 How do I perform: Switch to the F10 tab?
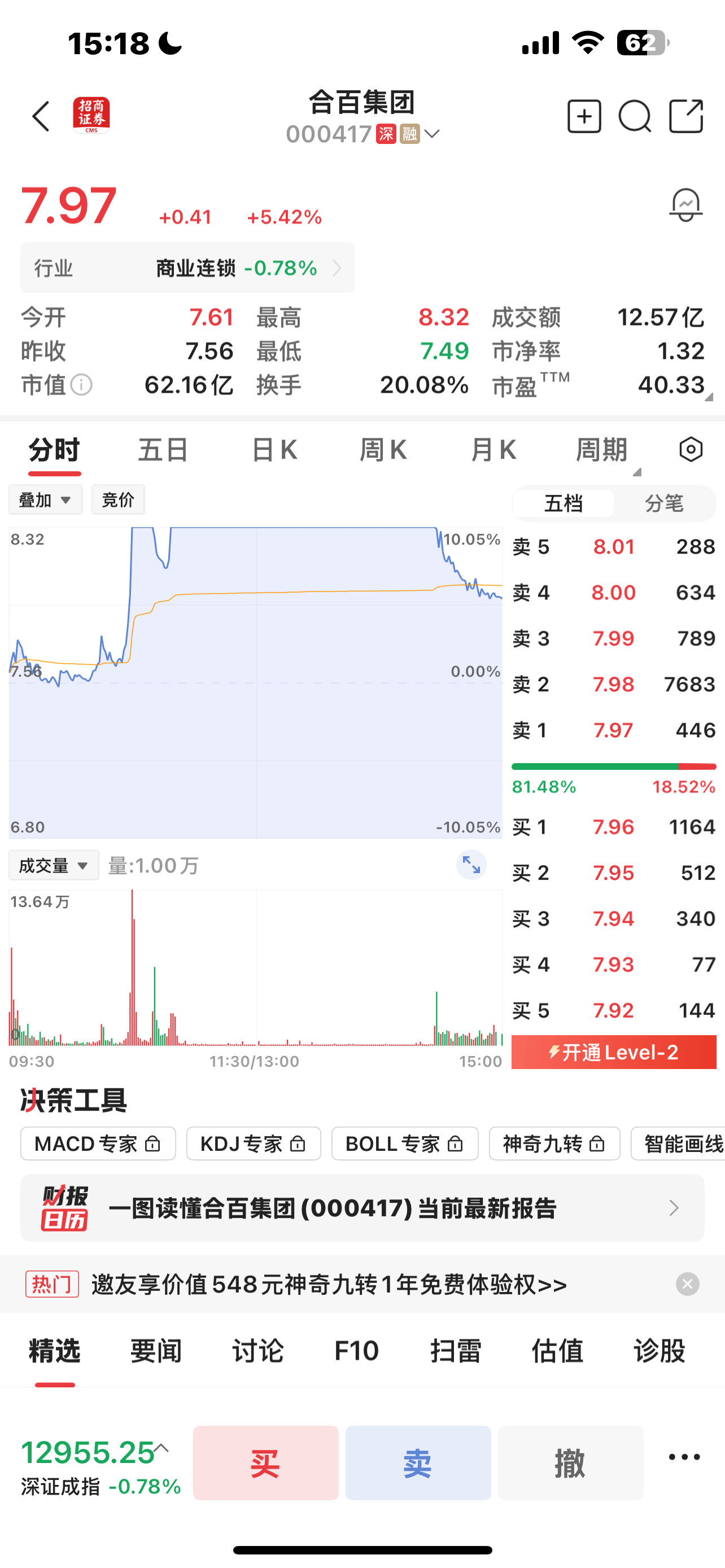[x=357, y=1351]
